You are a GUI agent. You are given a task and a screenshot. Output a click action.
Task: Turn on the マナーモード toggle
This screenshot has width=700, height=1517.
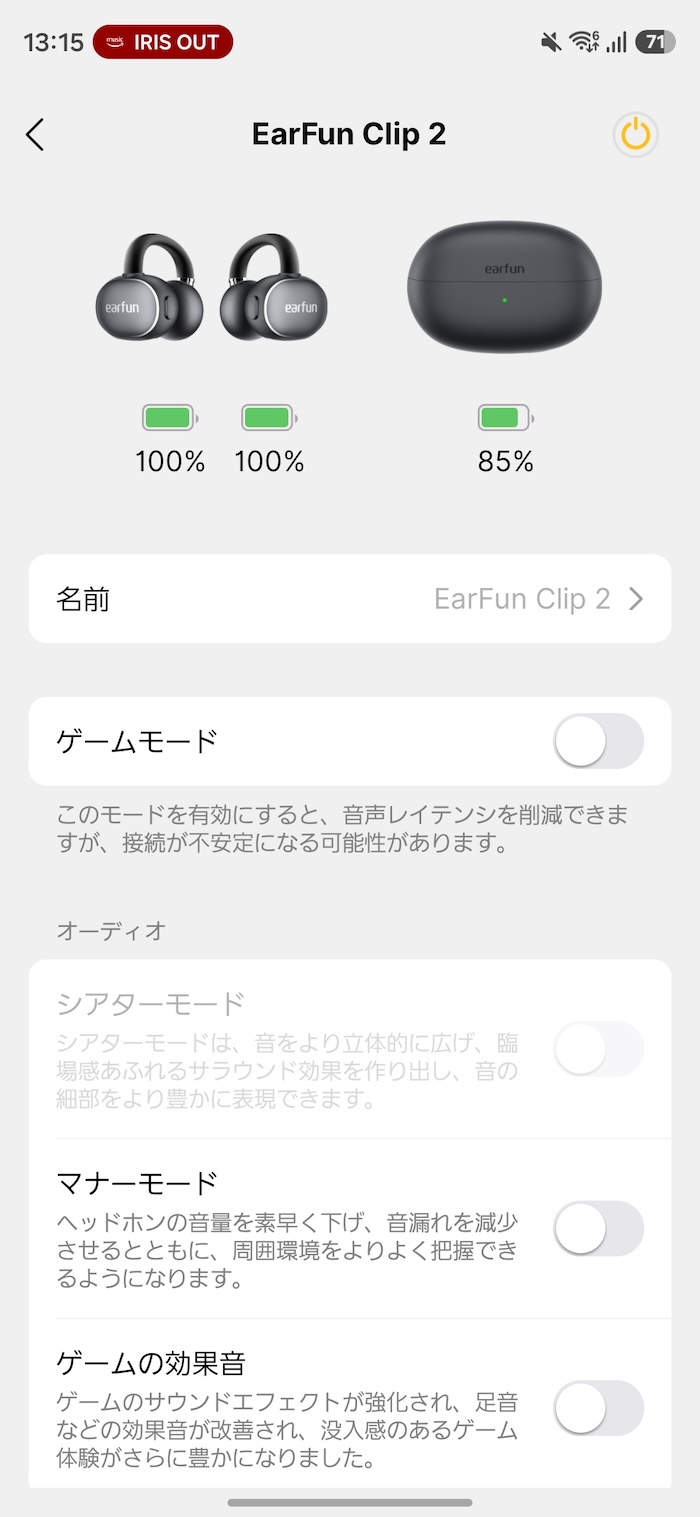coord(598,1229)
